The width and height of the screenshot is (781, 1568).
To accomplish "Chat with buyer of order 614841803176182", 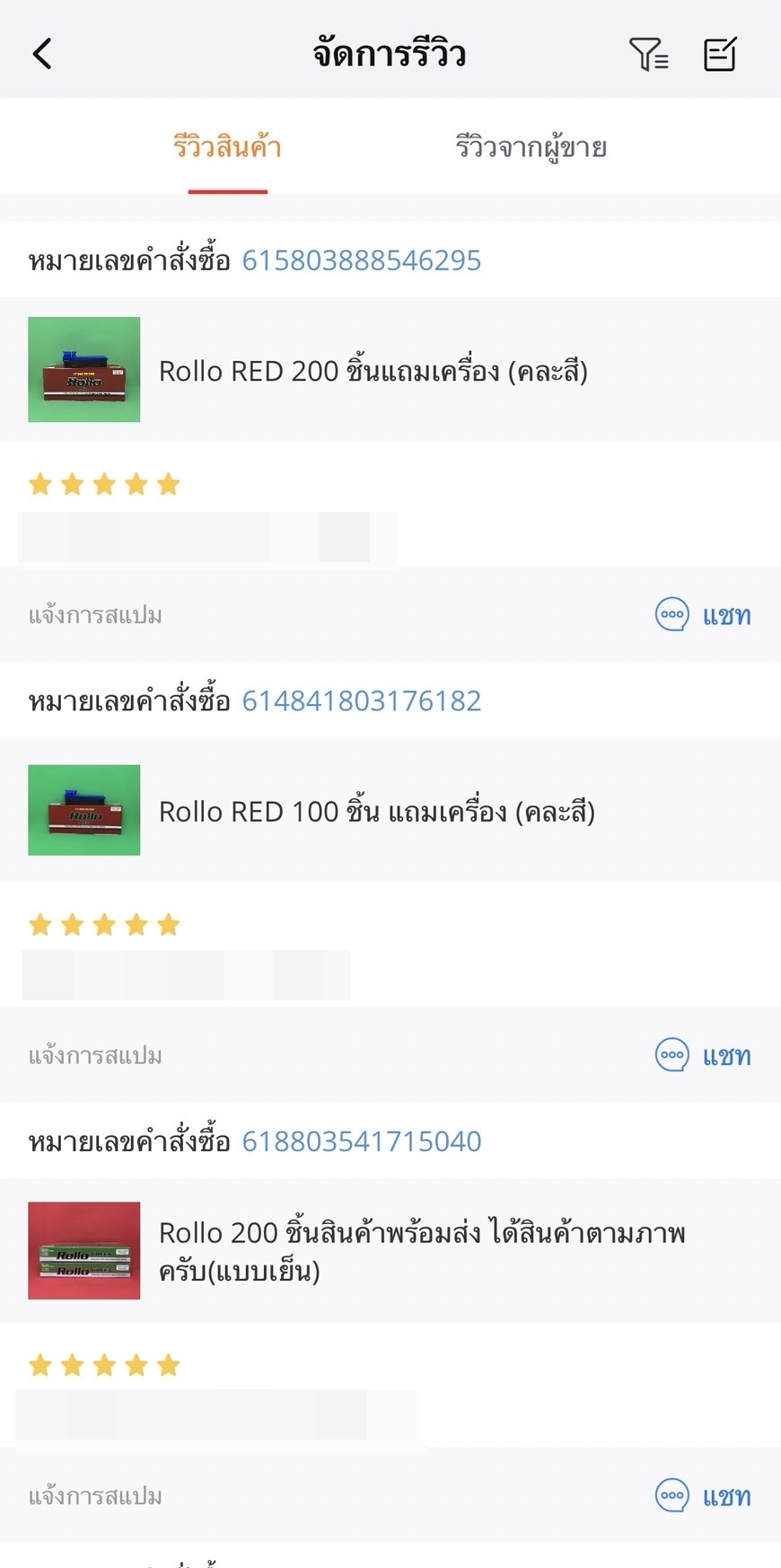I will click(703, 1055).
